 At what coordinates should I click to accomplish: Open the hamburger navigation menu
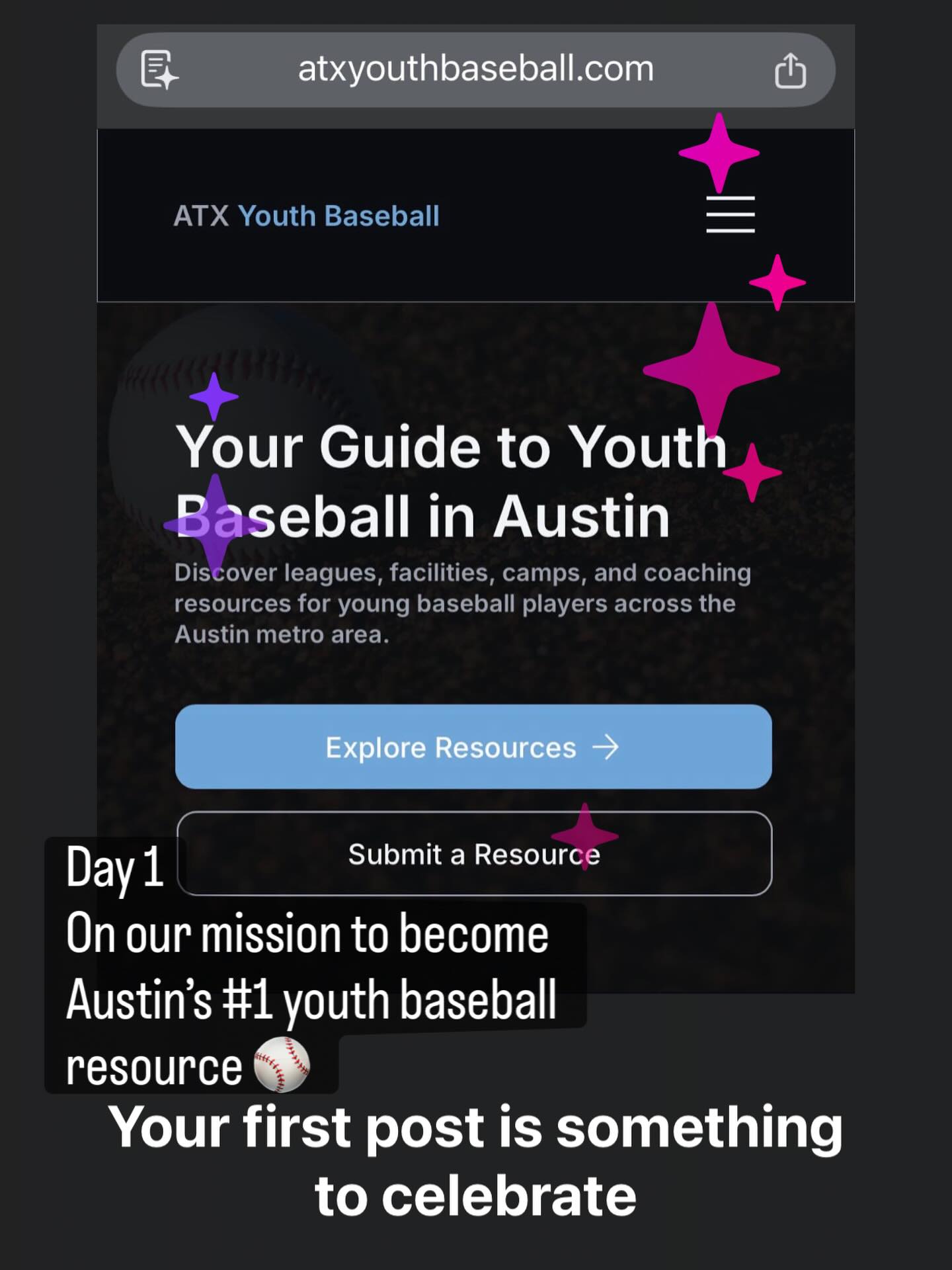[x=730, y=214]
